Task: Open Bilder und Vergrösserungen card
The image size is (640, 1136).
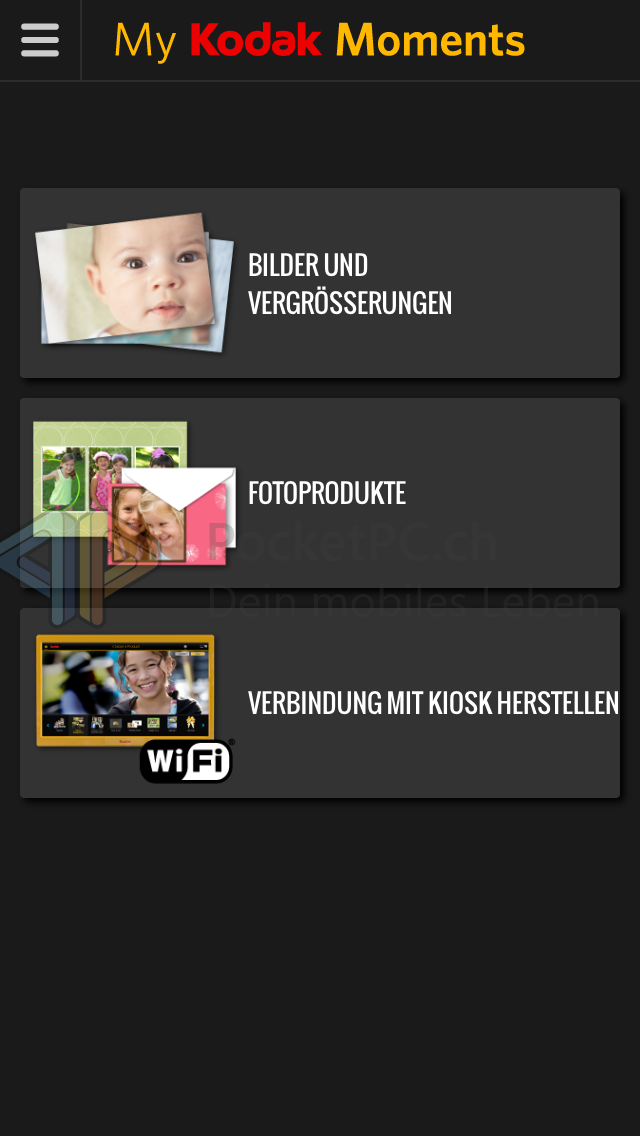Action: [x=320, y=283]
